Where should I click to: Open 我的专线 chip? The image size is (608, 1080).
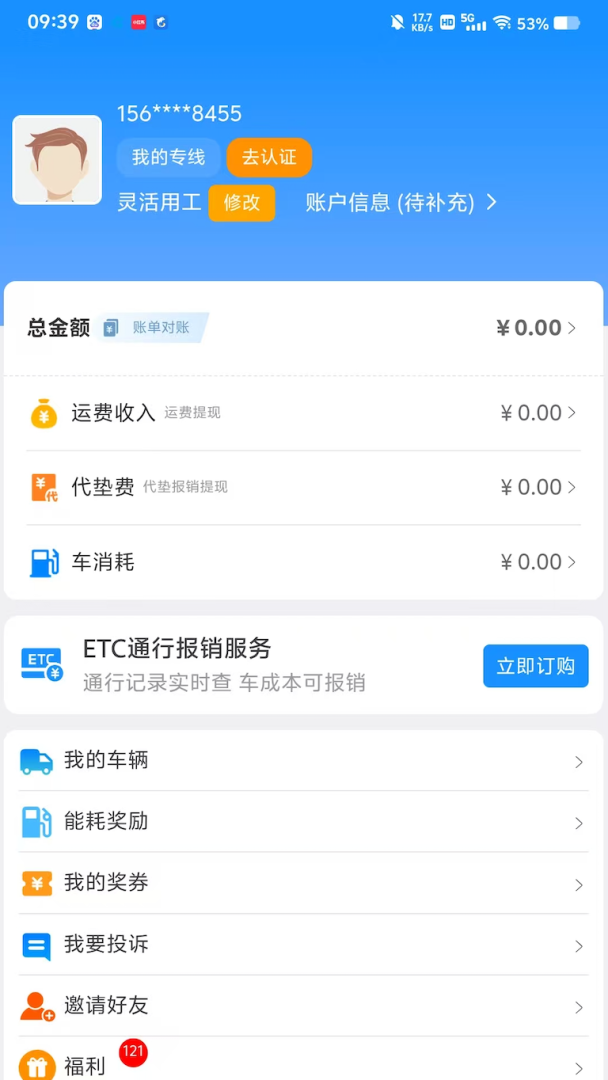tap(168, 157)
